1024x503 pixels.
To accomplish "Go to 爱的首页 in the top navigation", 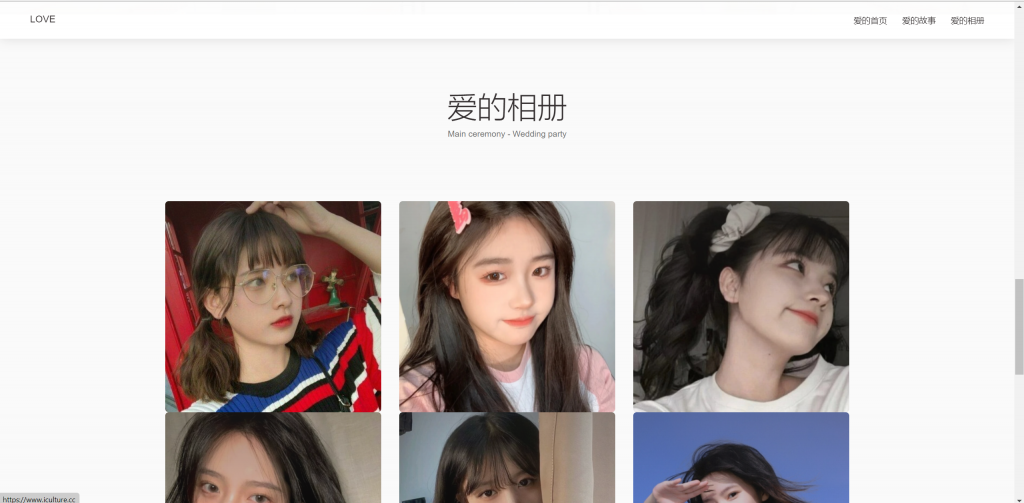I will click(869, 21).
